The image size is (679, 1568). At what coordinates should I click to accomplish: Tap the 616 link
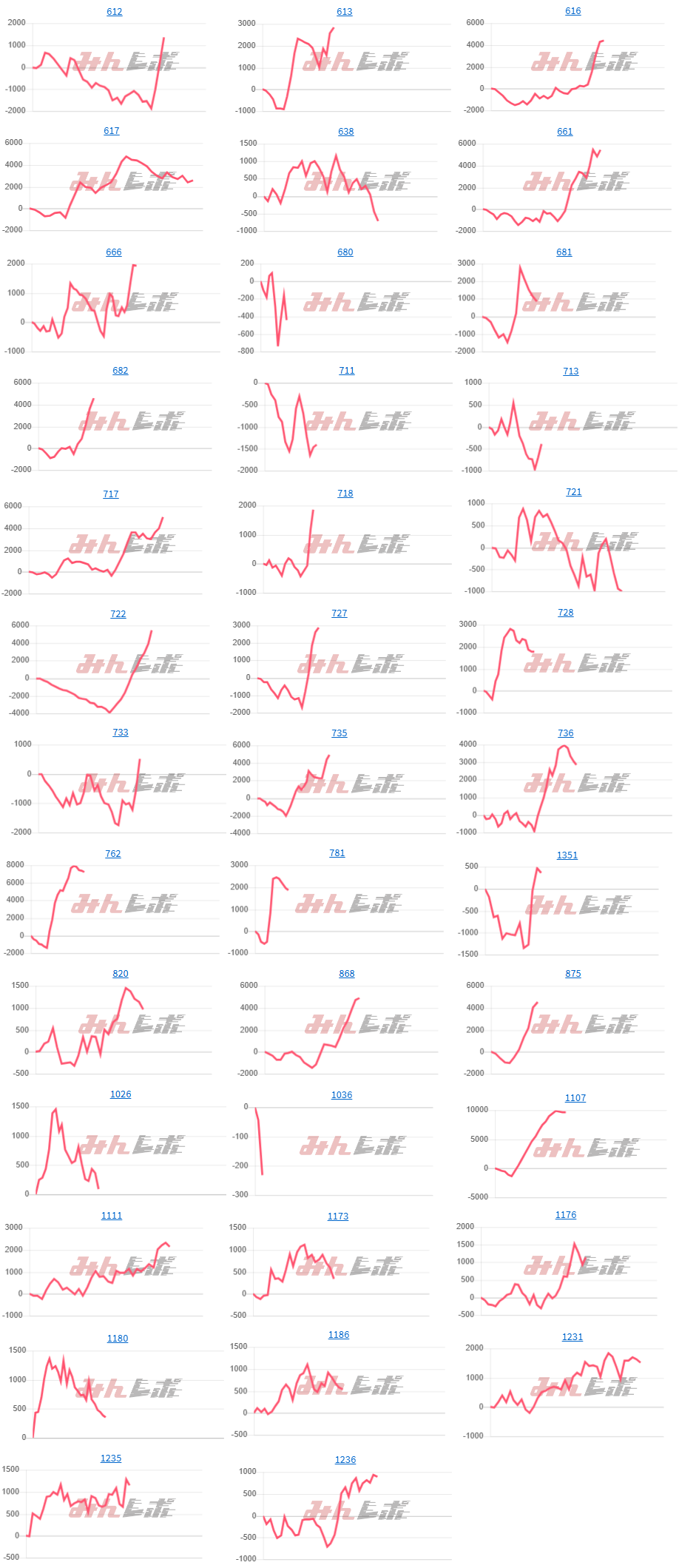click(x=573, y=11)
